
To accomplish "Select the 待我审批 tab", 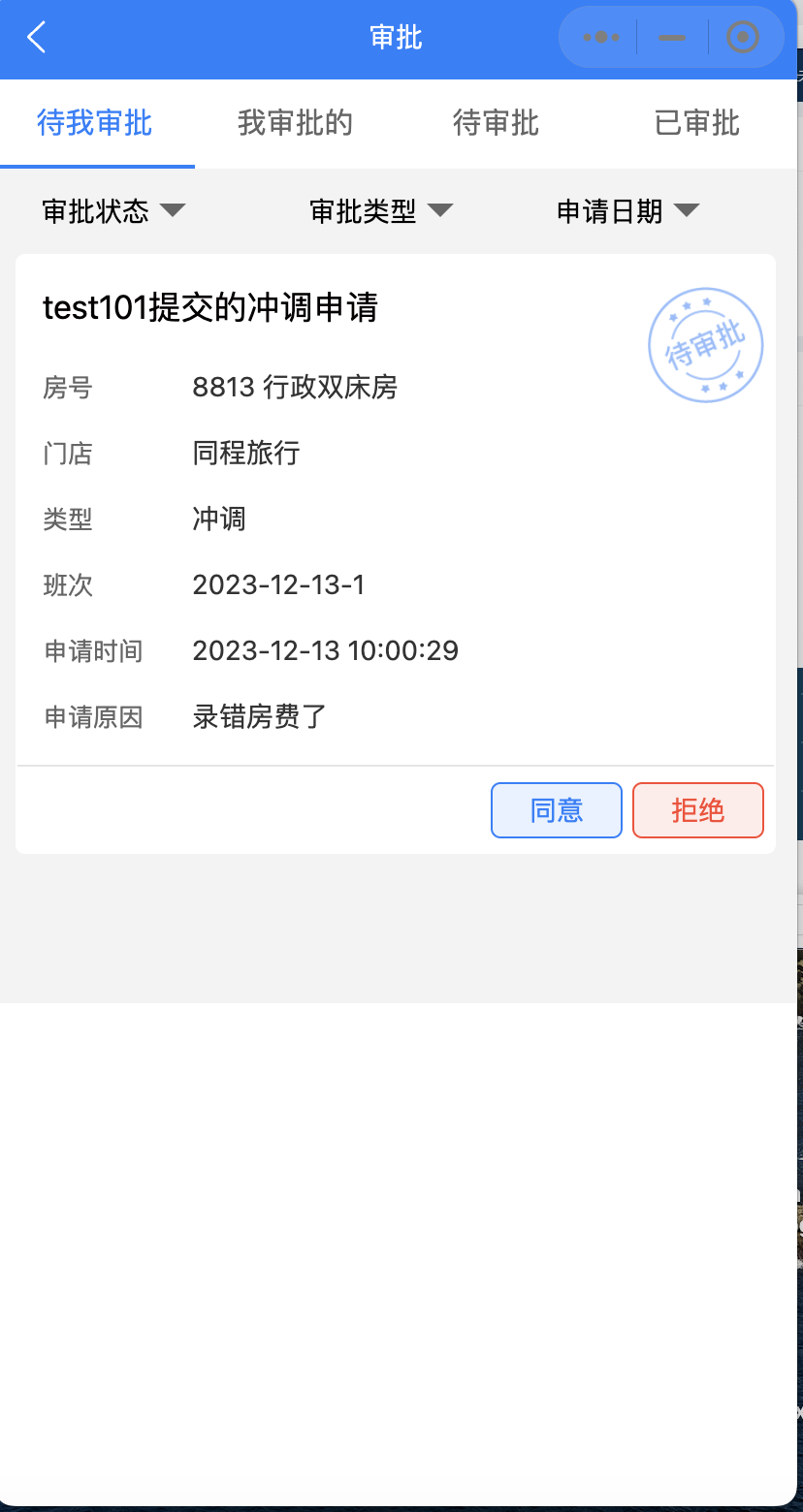I will pos(95,123).
